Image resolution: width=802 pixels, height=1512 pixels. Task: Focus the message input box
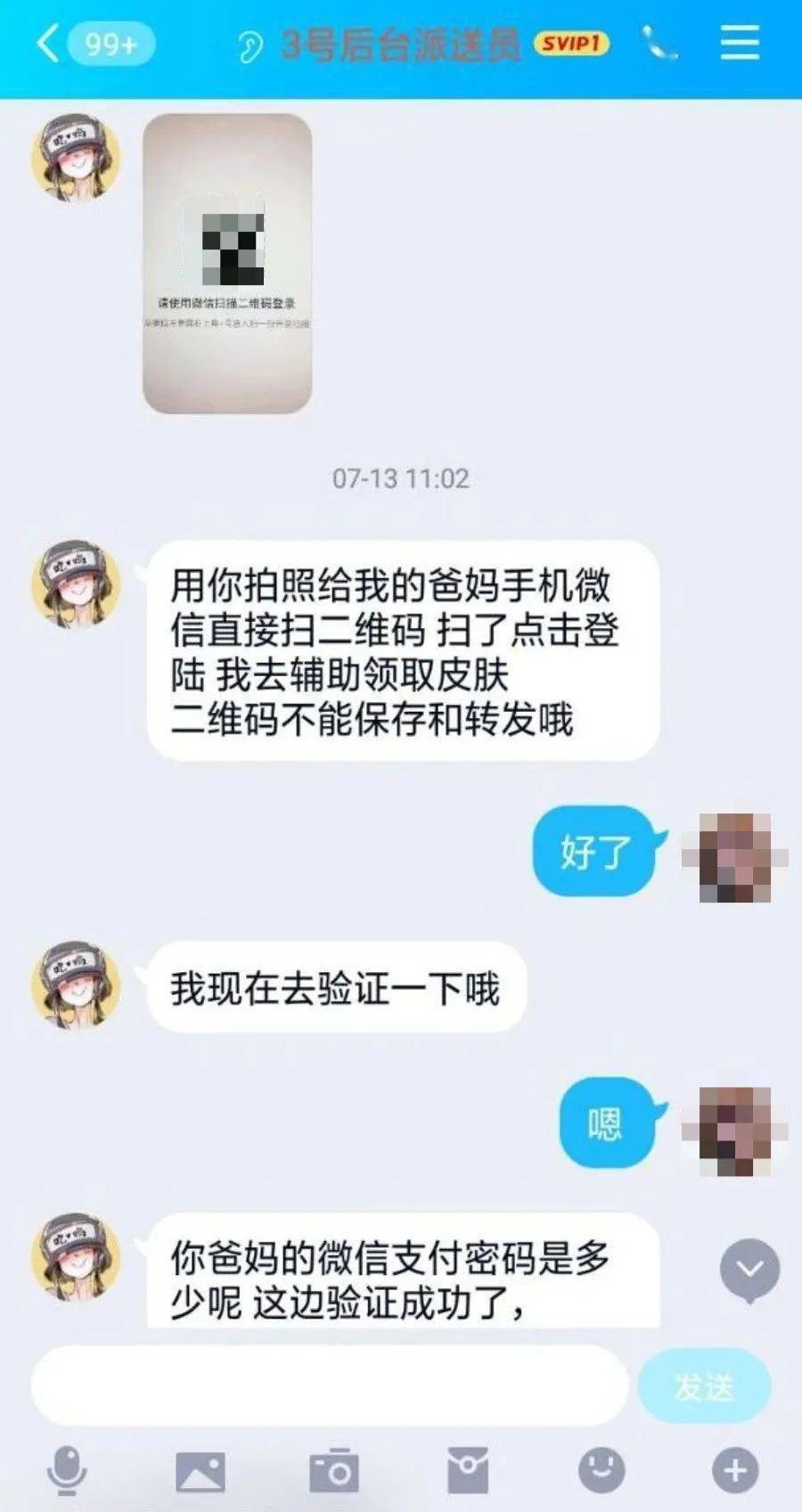pos(330,1385)
